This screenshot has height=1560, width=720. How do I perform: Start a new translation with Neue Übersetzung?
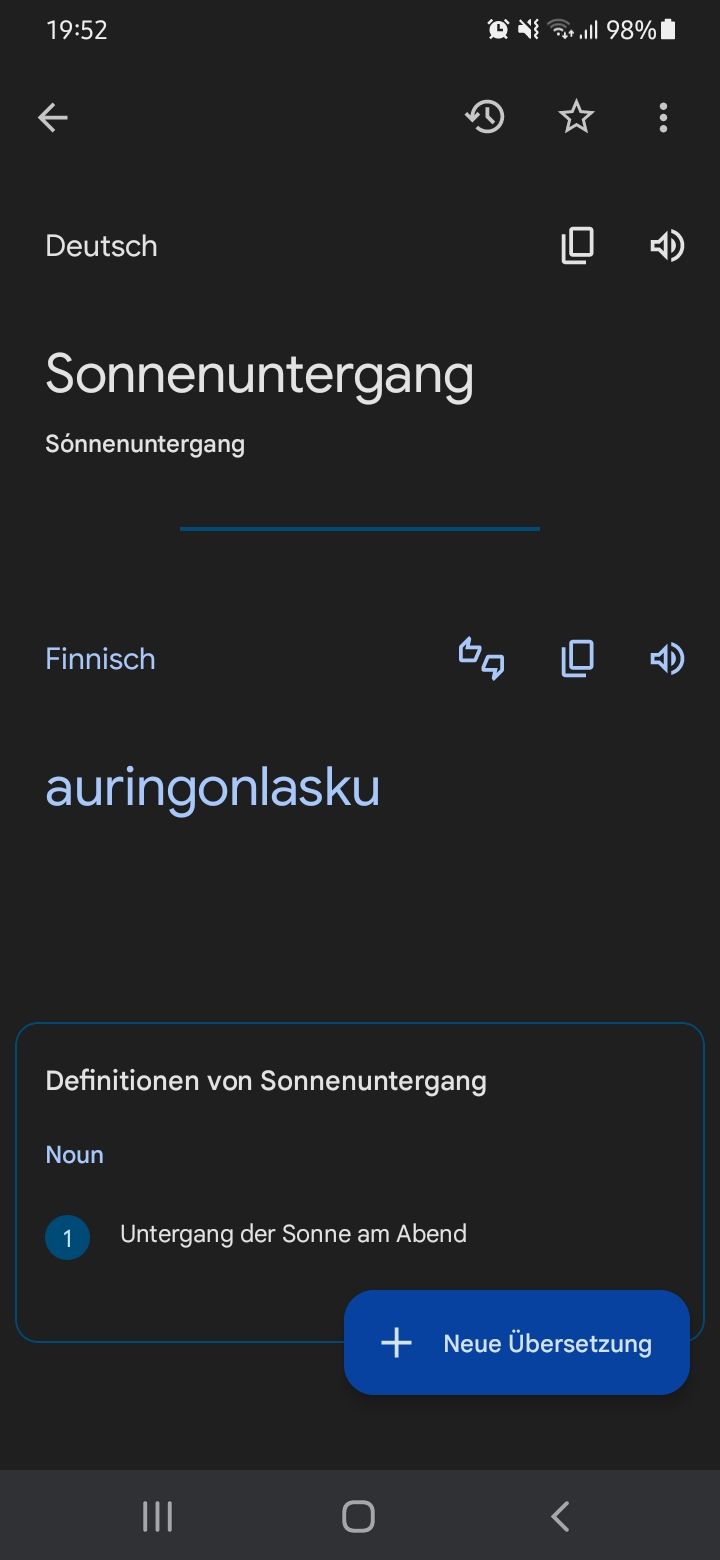[517, 1343]
